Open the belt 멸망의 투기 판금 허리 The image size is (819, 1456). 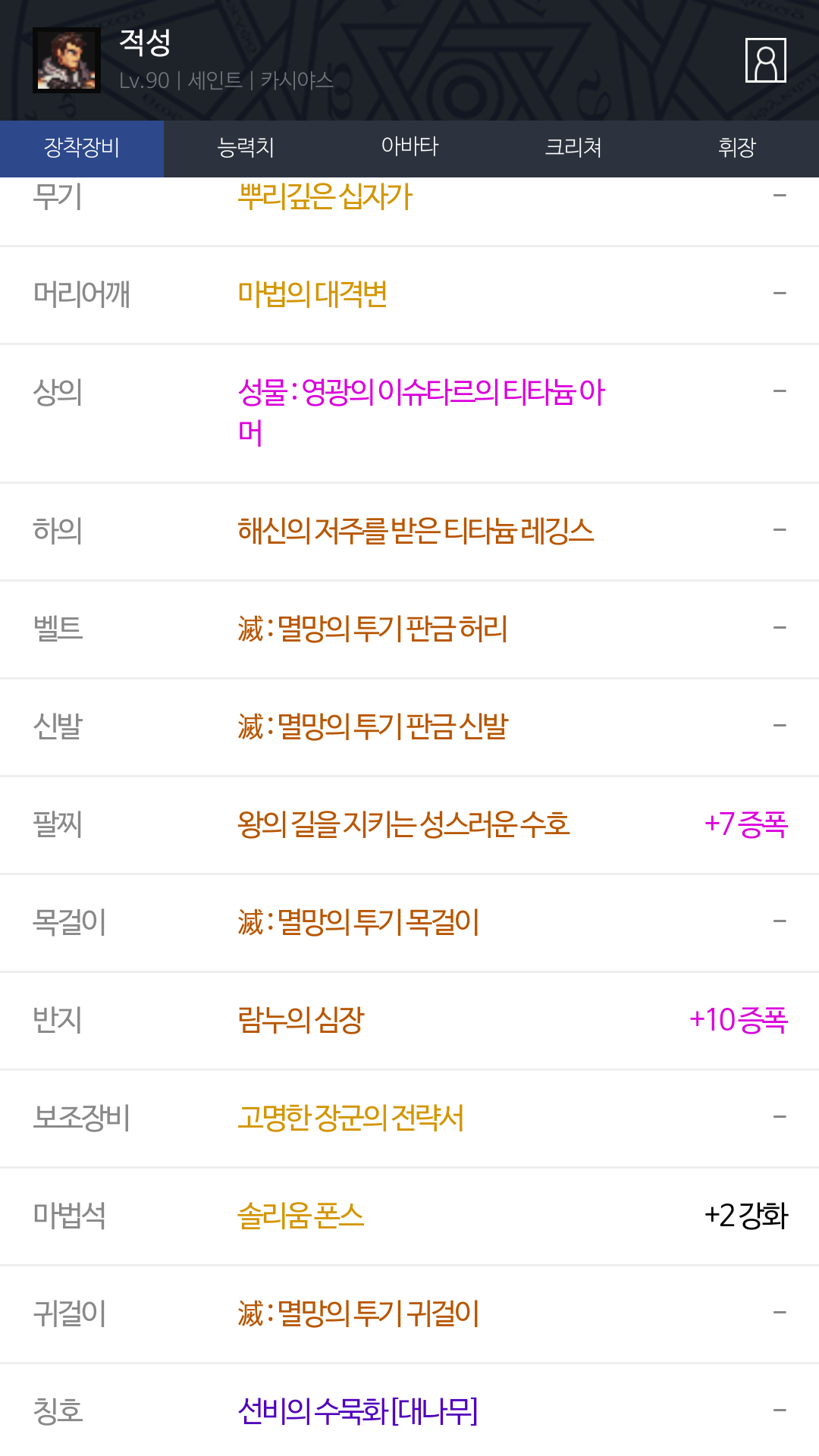[x=372, y=629]
